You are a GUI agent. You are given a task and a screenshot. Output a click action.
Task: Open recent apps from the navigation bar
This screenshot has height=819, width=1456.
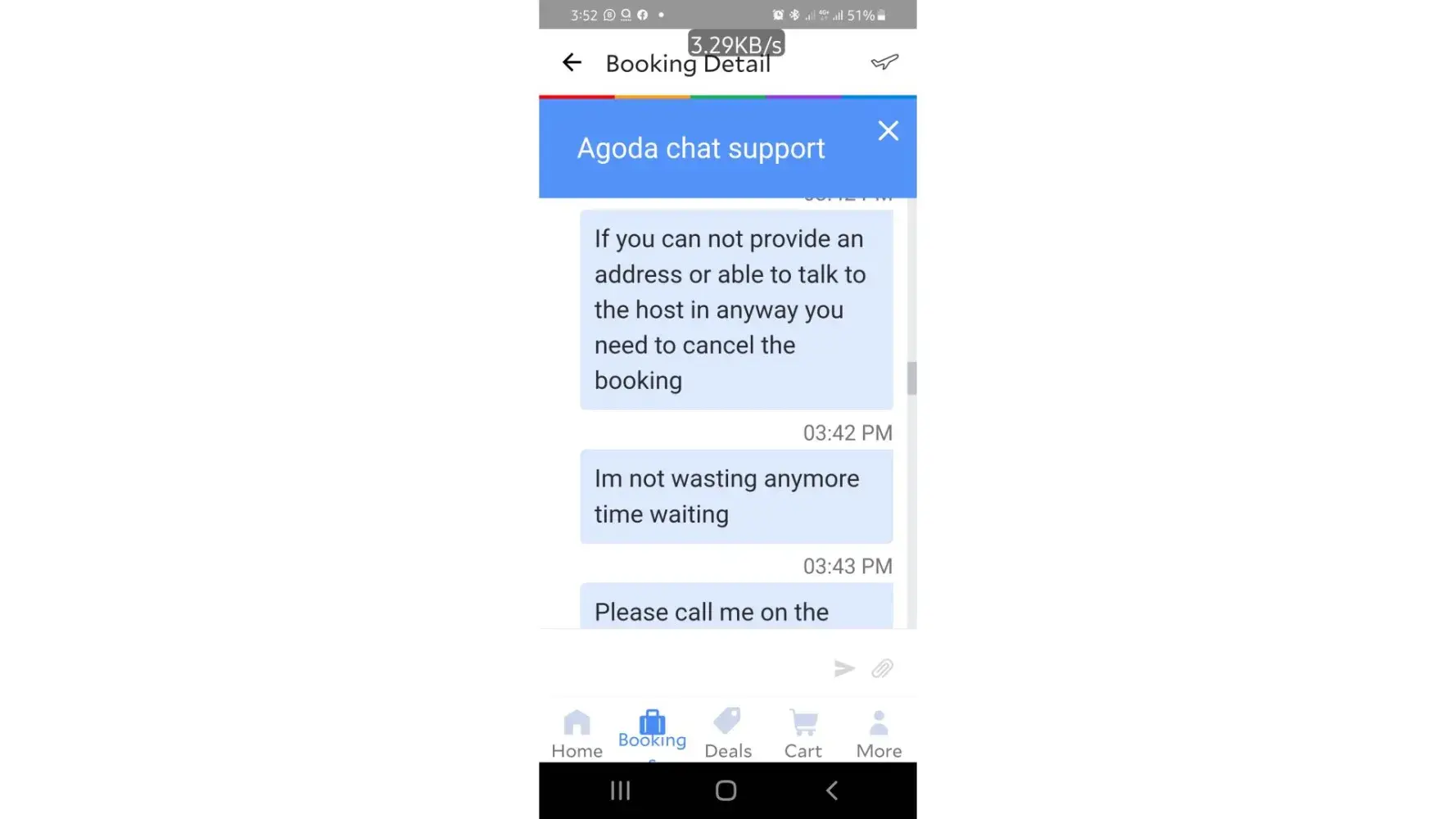[620, 790]
